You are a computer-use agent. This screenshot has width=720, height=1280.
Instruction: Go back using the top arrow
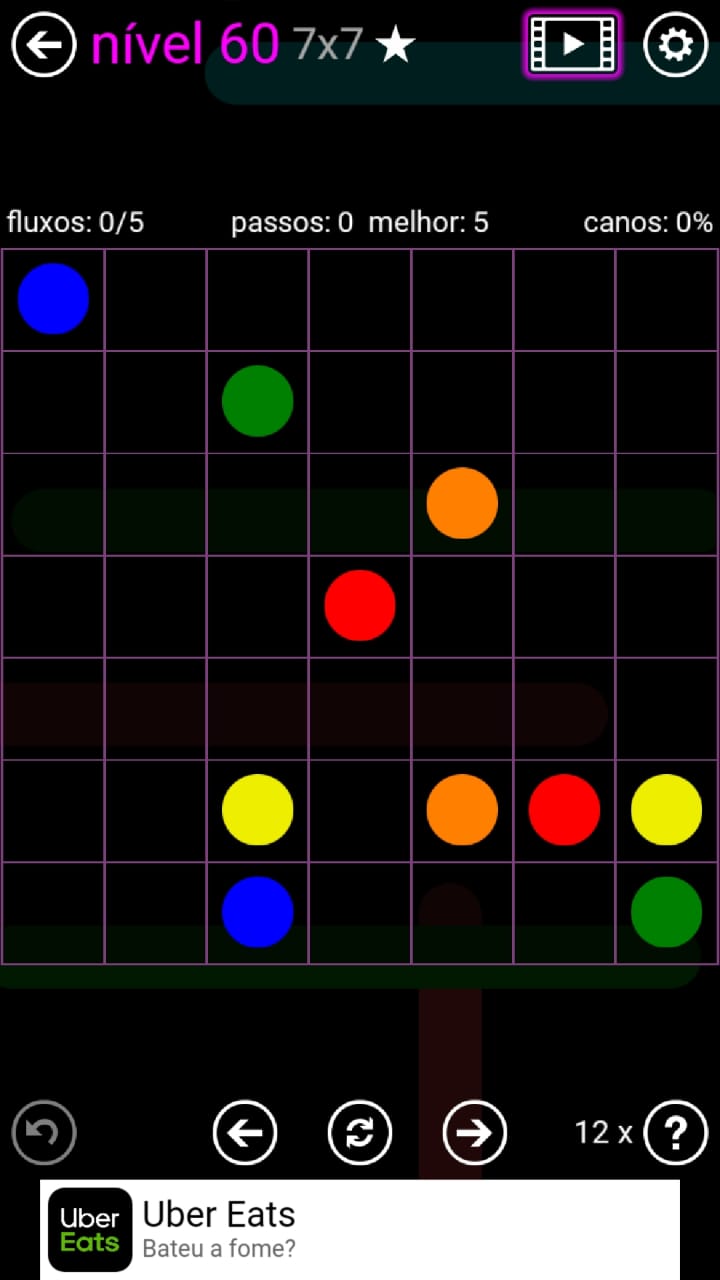click(x=44, y=45)
